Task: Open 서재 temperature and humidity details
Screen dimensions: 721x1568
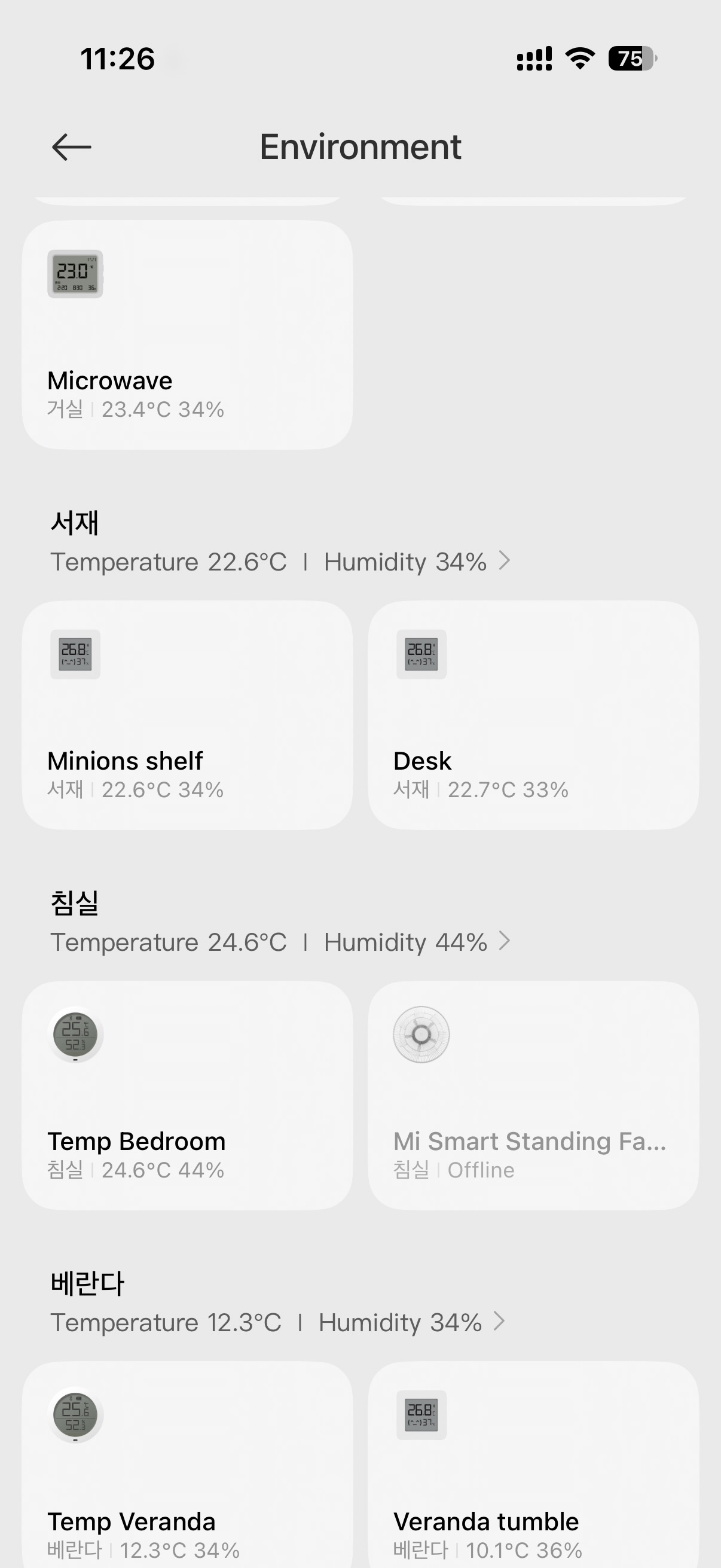Action: 280,561
